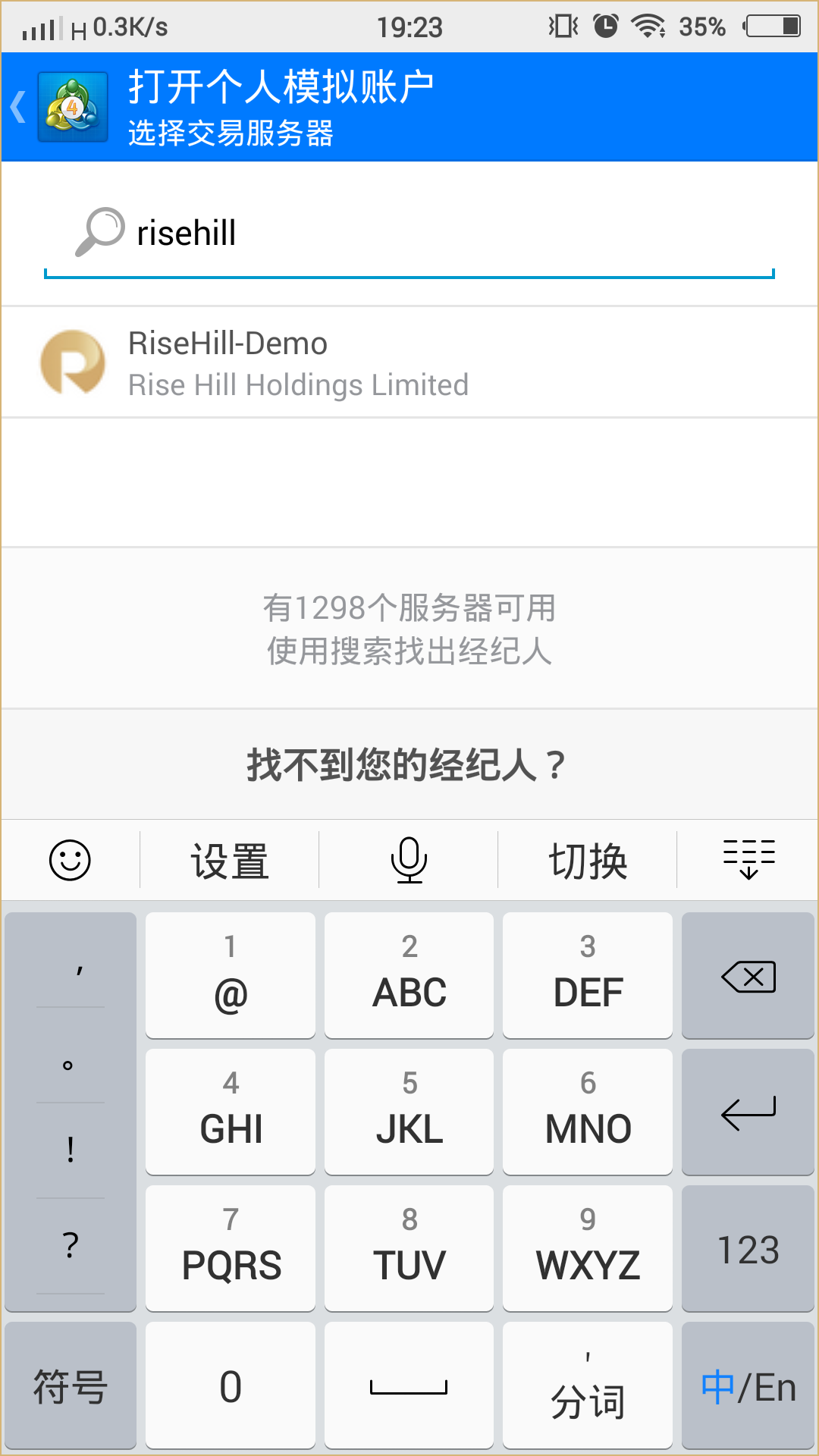Image resolution: width=819 pixels, height=1456 pixels.
Task: Tap the 找不到您的经纪人 help link
Action: 408,764
